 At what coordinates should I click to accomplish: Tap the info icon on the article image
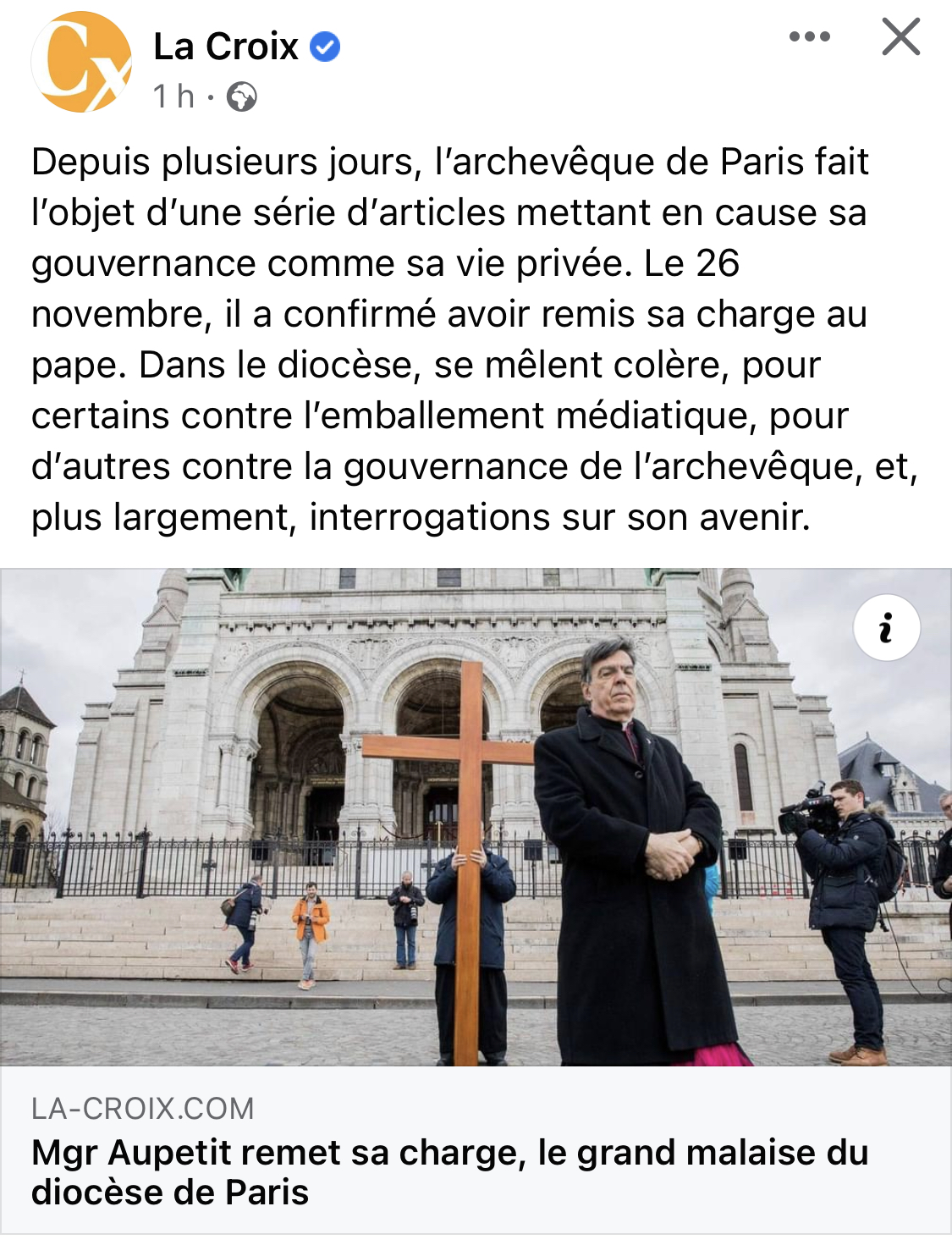click(886, 628)
